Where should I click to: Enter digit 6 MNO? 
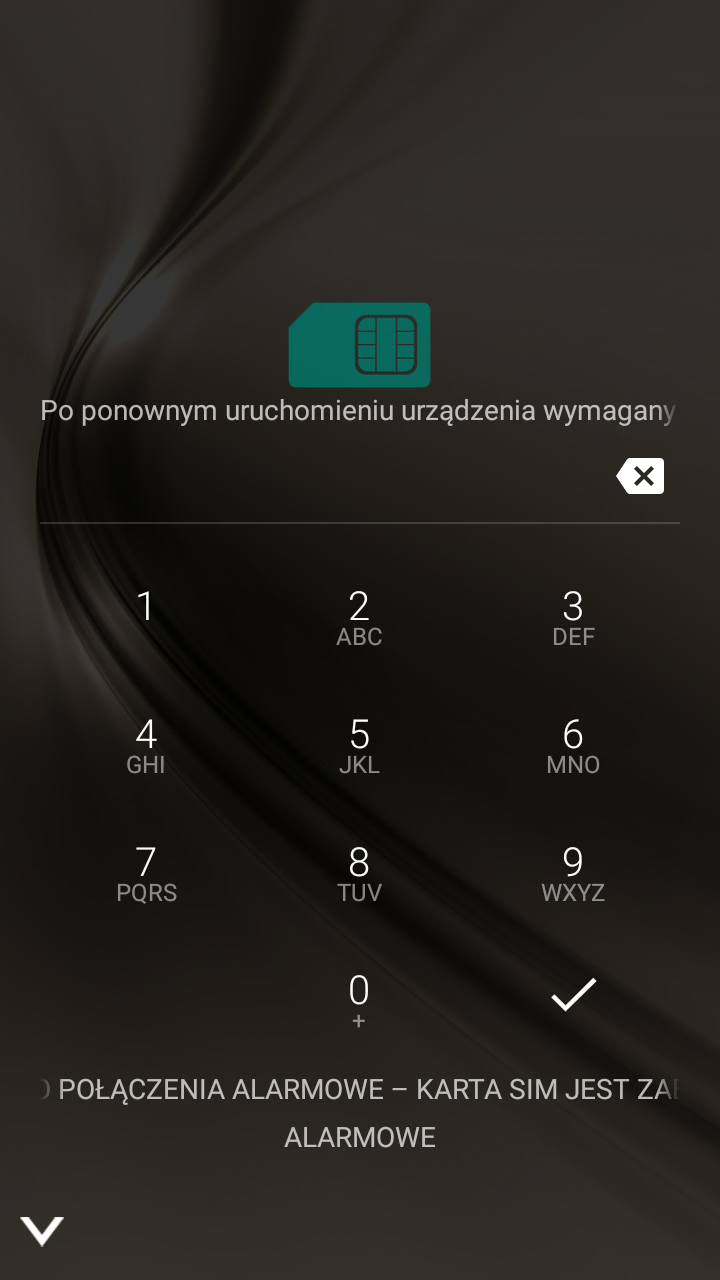573,747
